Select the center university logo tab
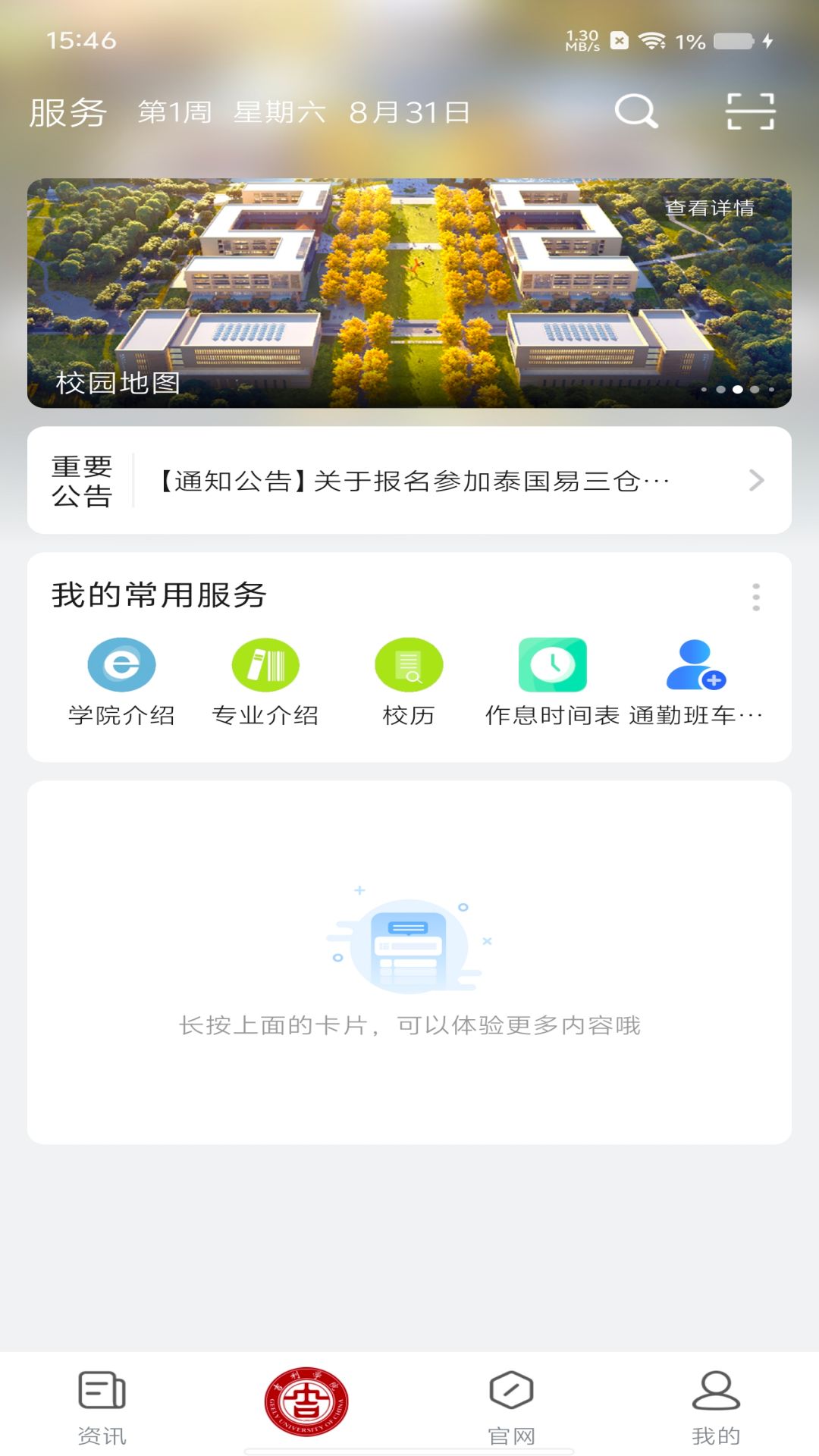 pos(306,1401)
